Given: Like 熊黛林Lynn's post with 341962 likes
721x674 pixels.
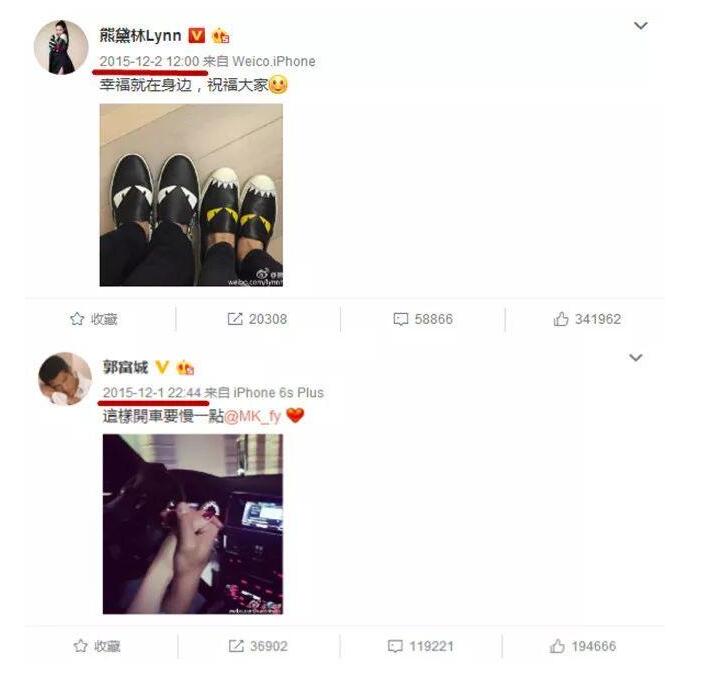Looking at the screenshot, I should point(586,319).
